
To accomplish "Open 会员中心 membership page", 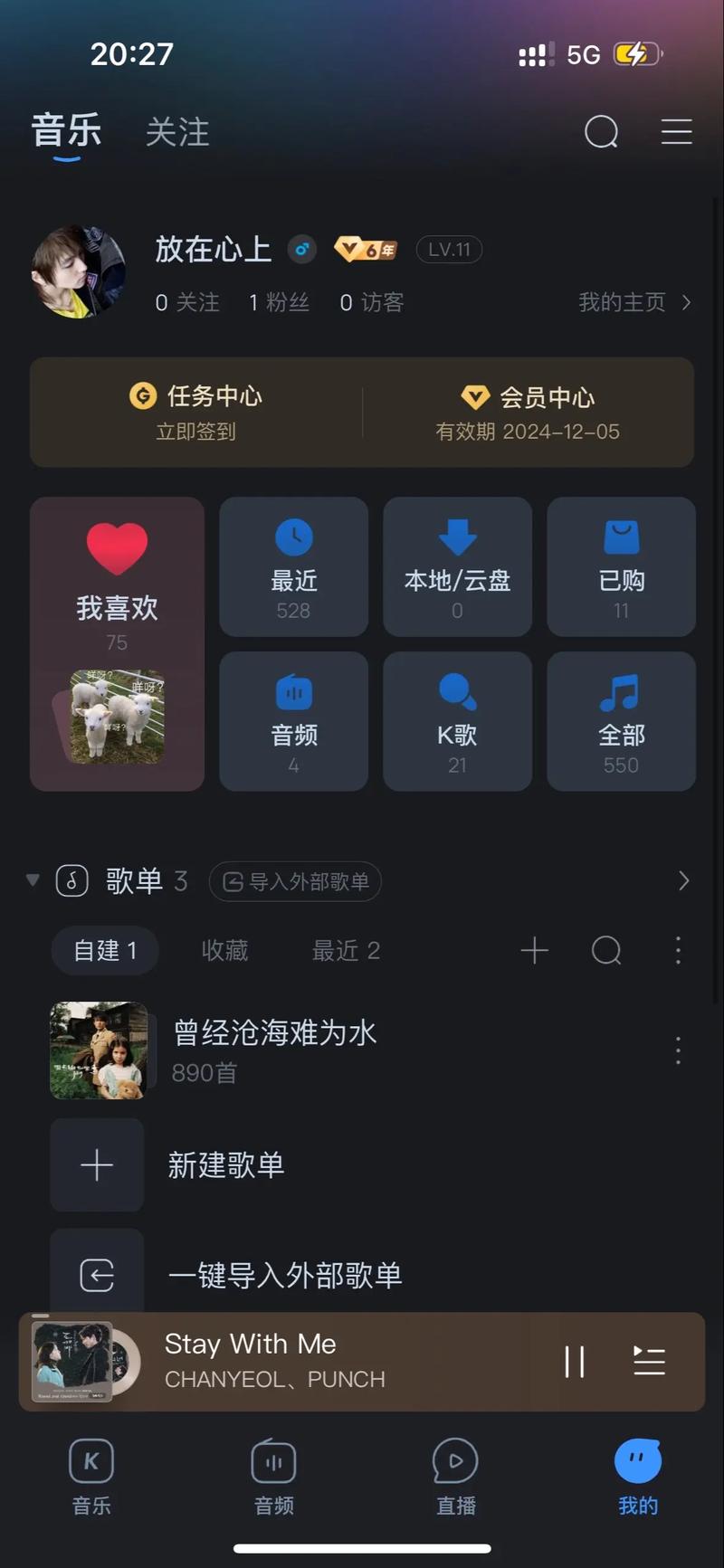I will click(x=529, y=412).
